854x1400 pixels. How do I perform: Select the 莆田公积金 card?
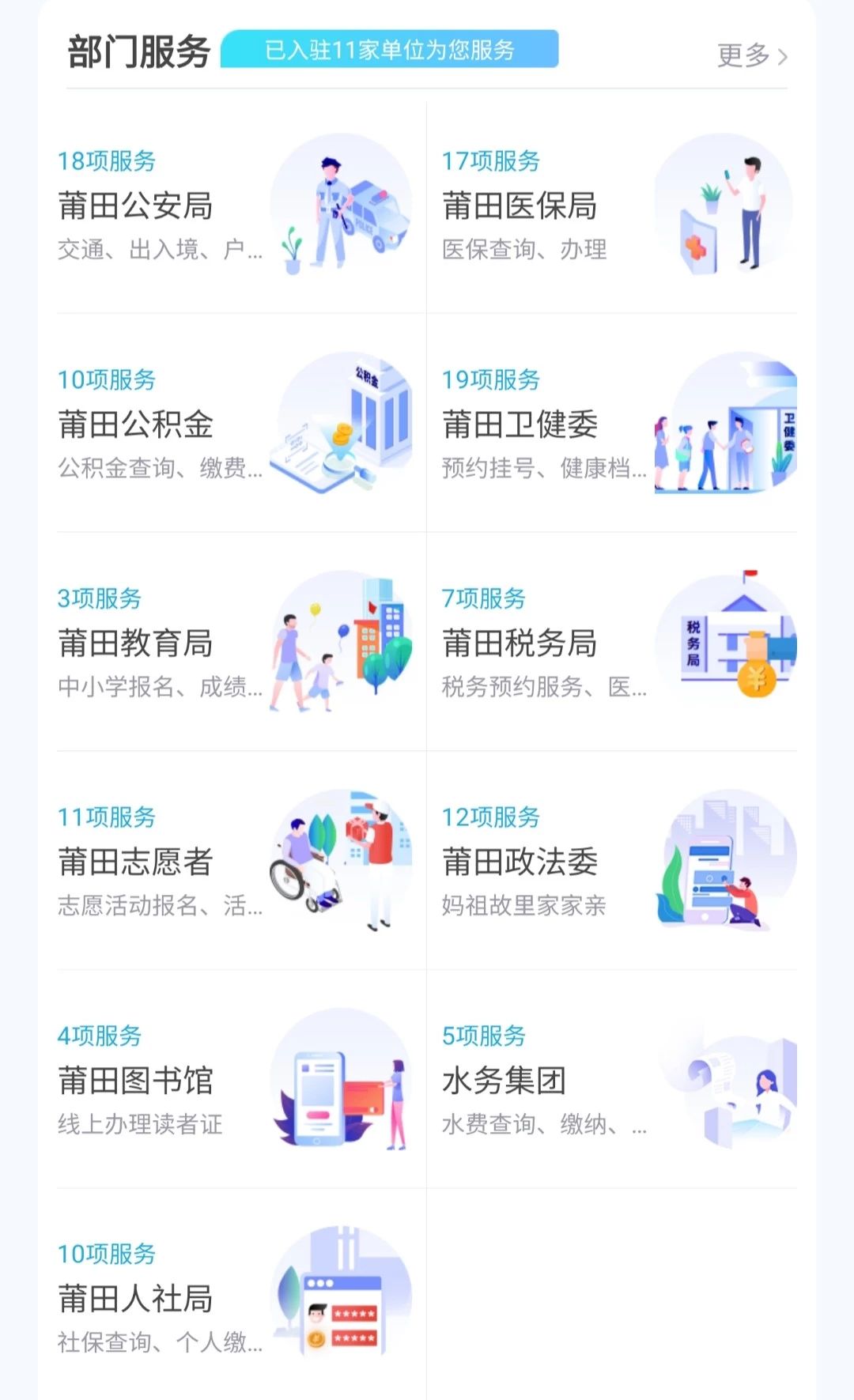coord(237,425)
